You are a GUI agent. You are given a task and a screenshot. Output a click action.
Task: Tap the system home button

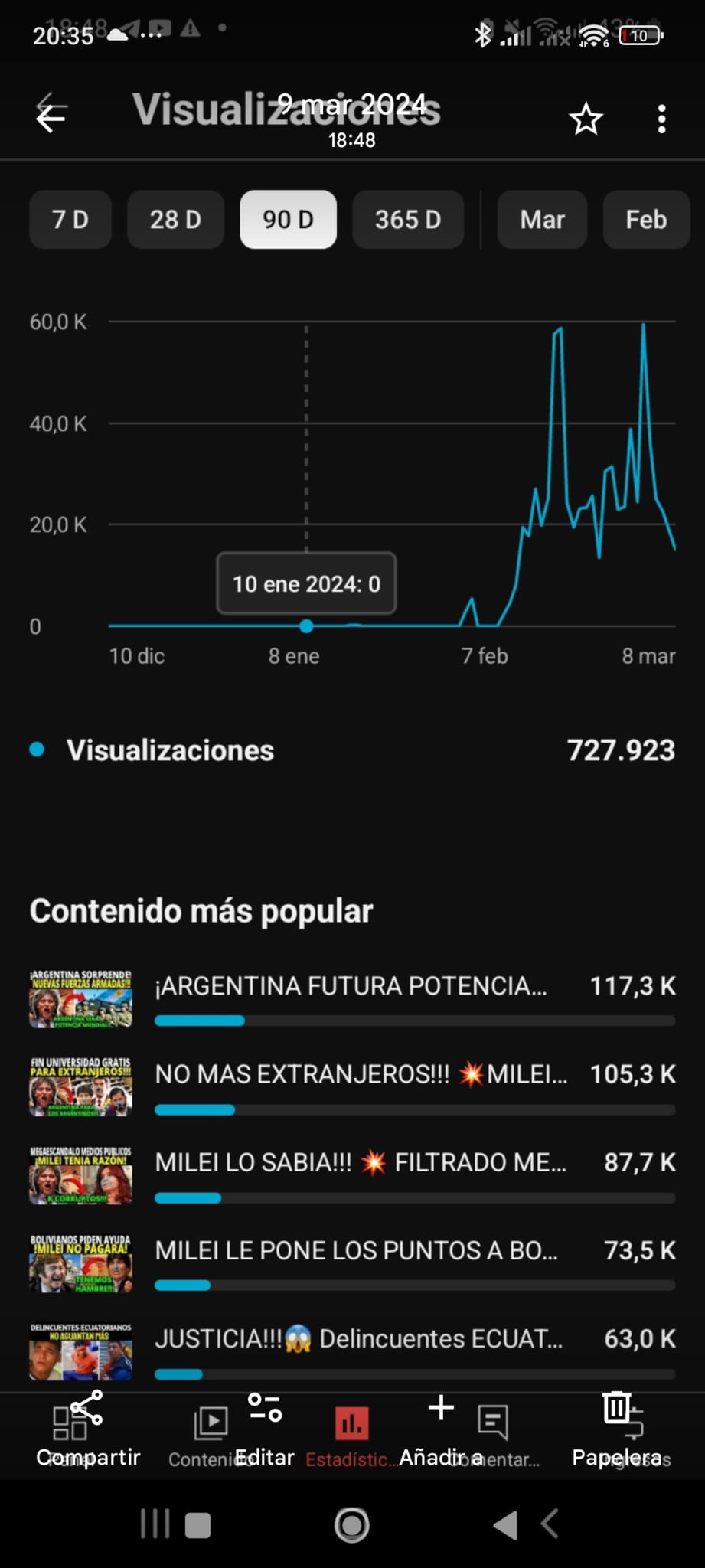coord(352,1524)
